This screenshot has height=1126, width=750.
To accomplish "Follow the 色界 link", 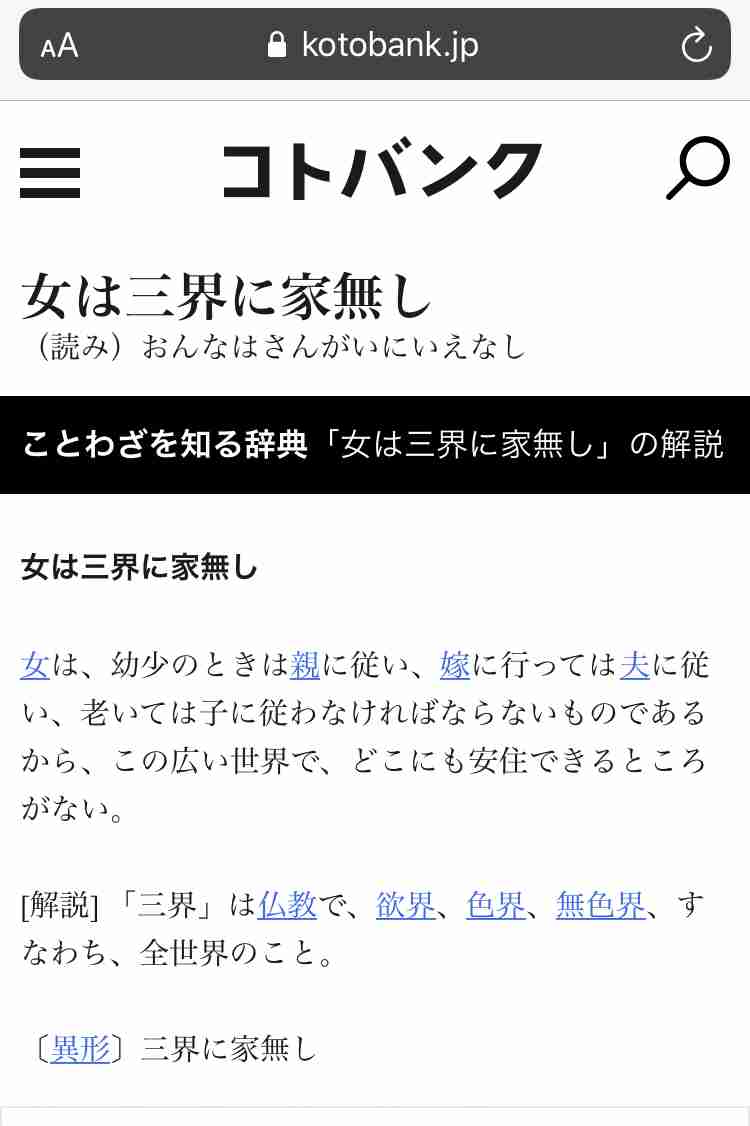I will pos(496,905).
